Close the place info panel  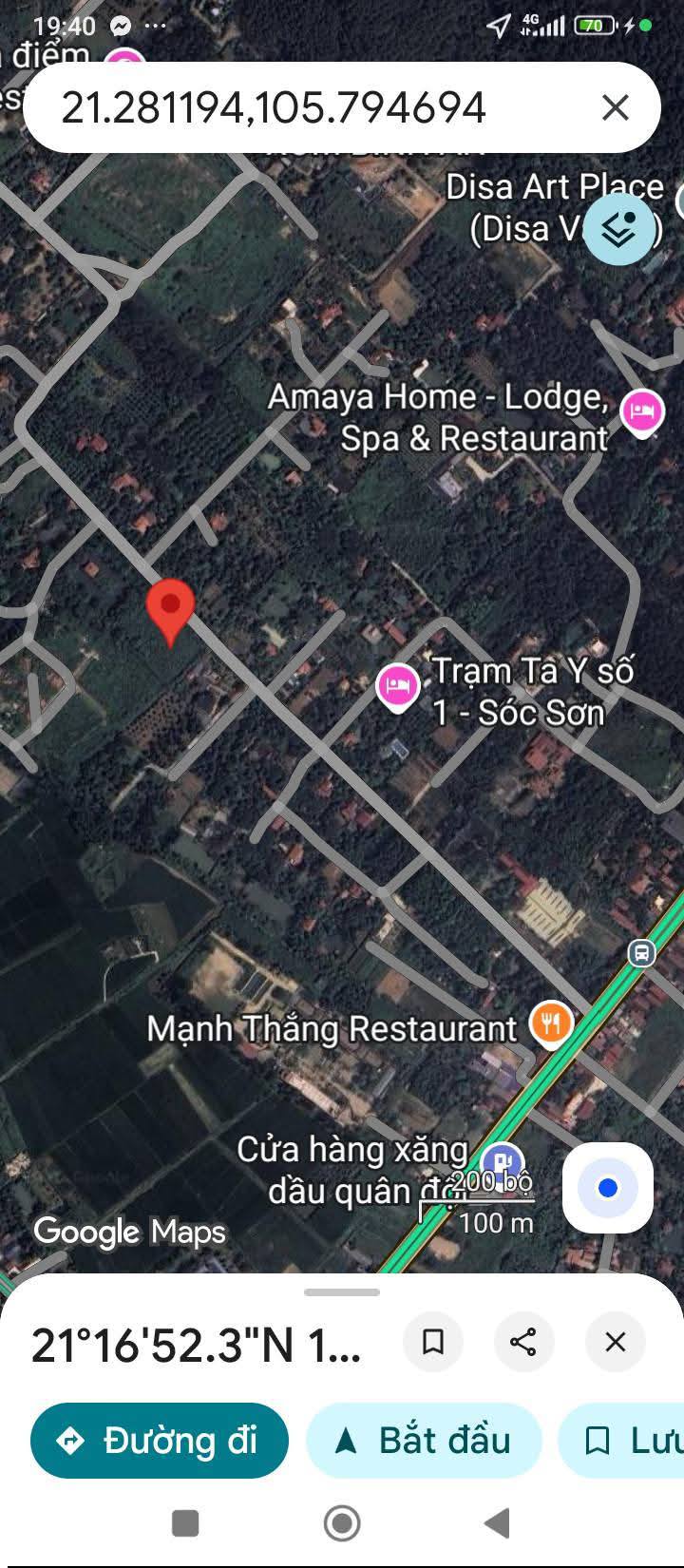coord(616,1342)
